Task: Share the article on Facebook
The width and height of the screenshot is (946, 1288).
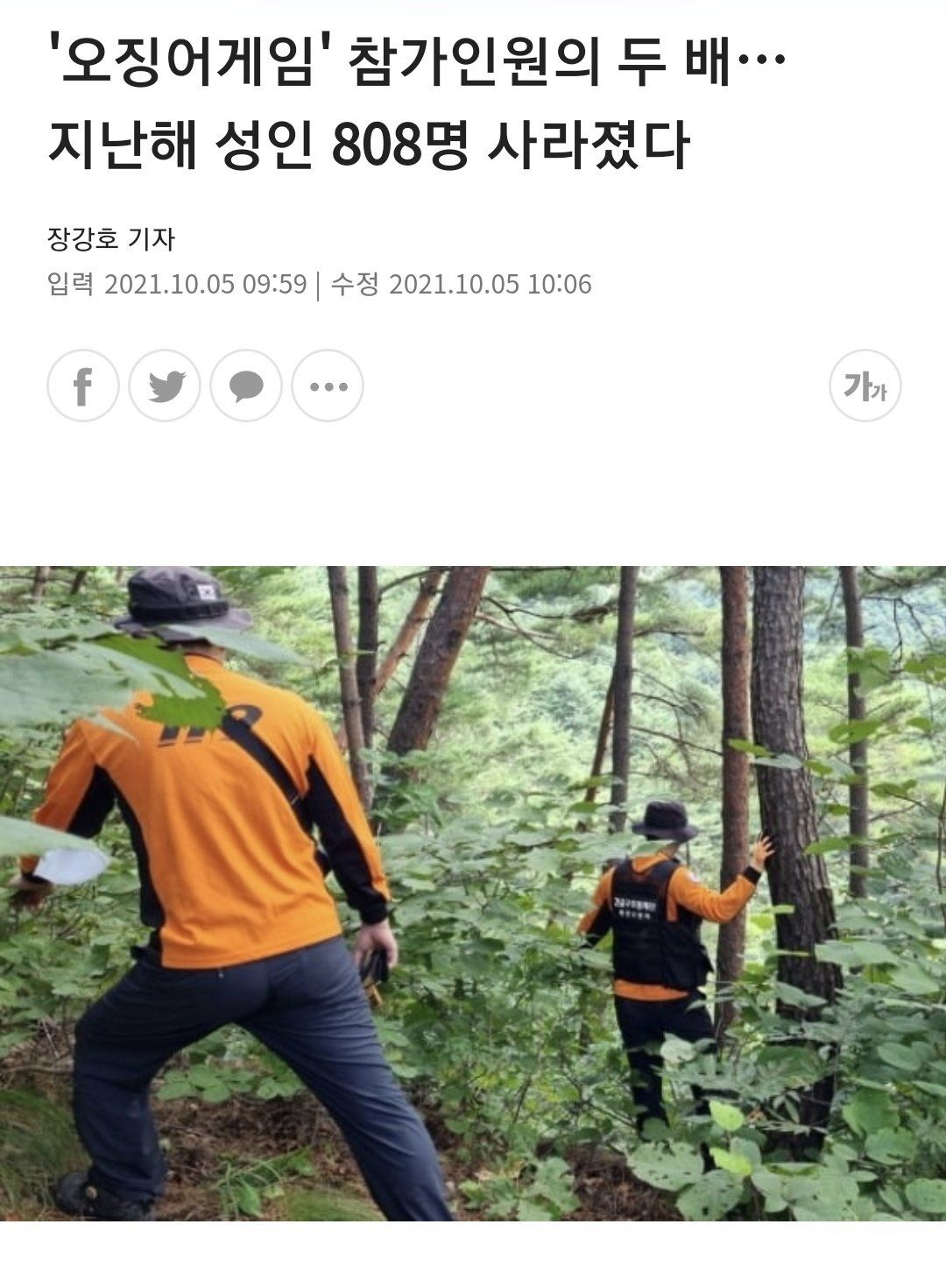Action: [x=82, y=386]
